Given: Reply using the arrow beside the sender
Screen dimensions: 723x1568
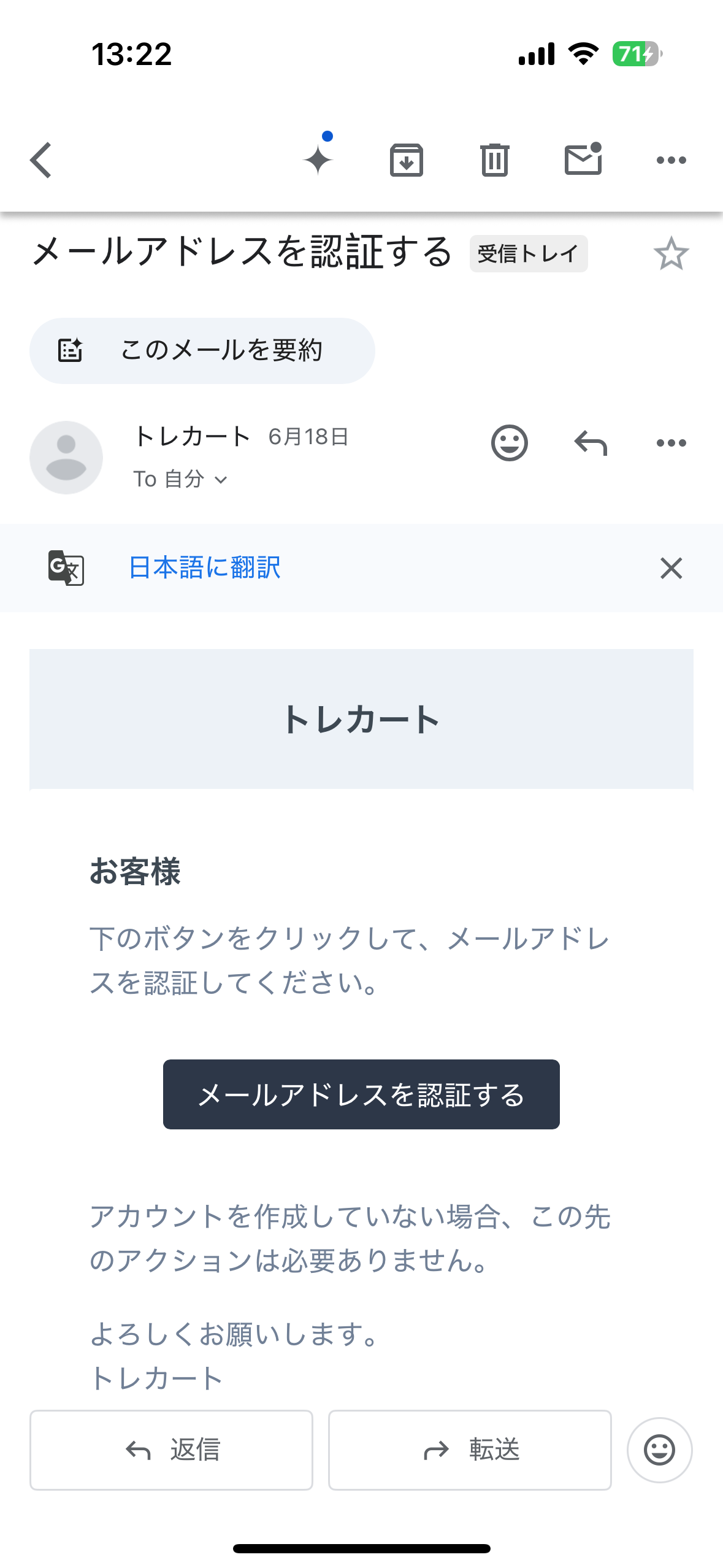Looking at the screenshot, I should click(591, 443).
